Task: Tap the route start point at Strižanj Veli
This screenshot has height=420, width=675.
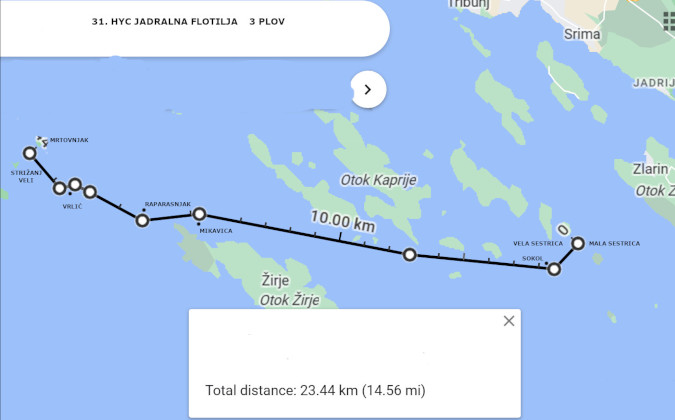Action: coord(29,153)
